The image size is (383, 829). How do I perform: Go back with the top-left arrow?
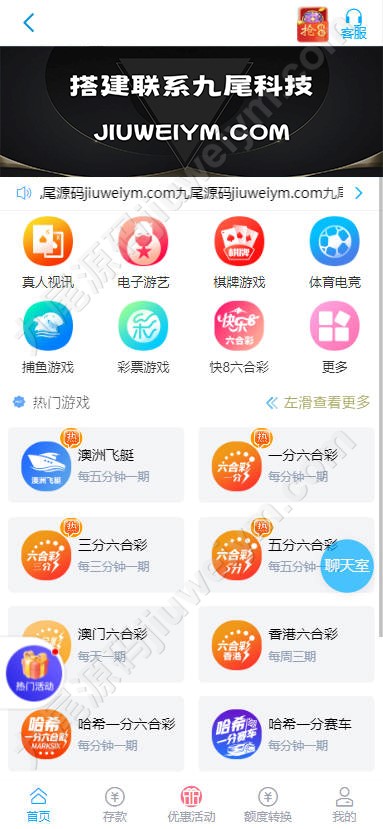(x=29, y=23)
